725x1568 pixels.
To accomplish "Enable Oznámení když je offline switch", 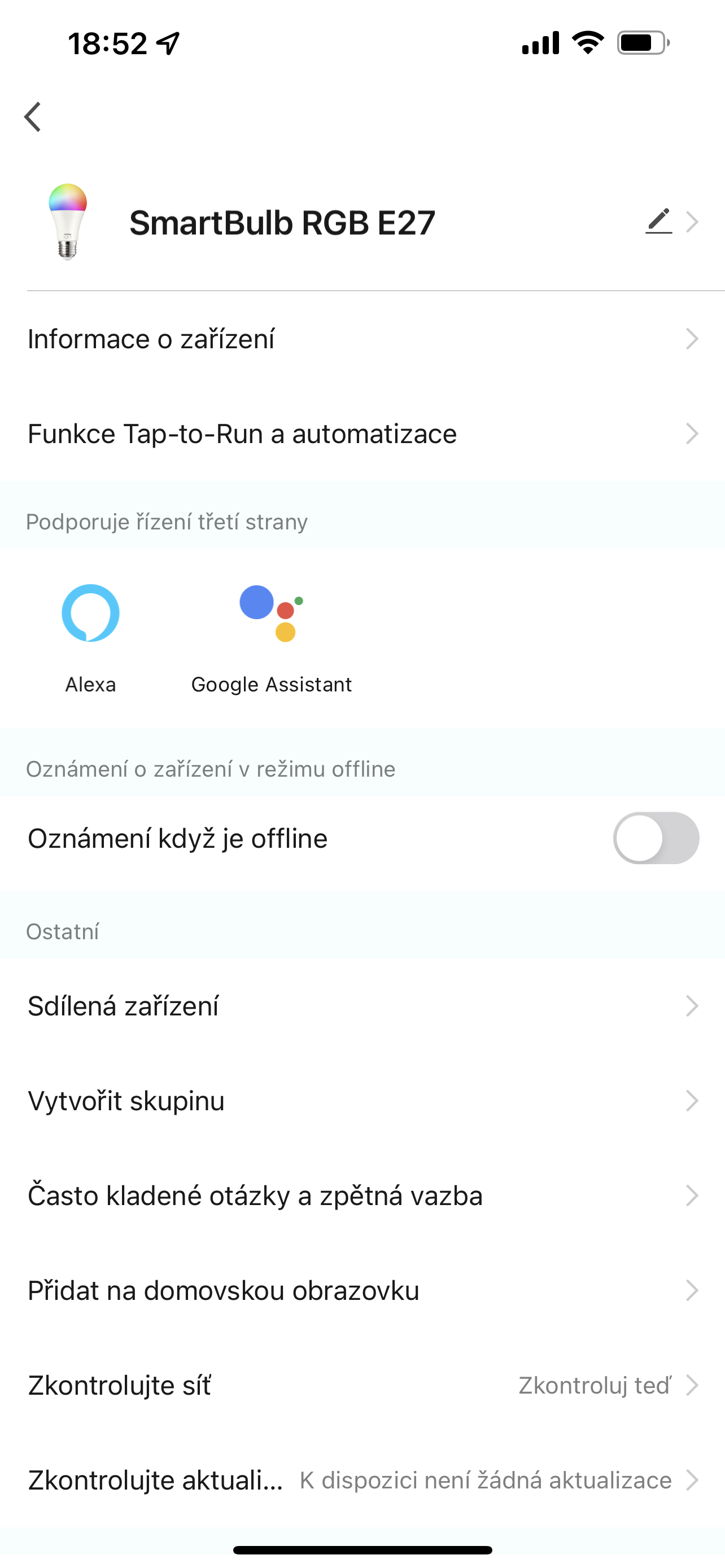I will (656, 838).
